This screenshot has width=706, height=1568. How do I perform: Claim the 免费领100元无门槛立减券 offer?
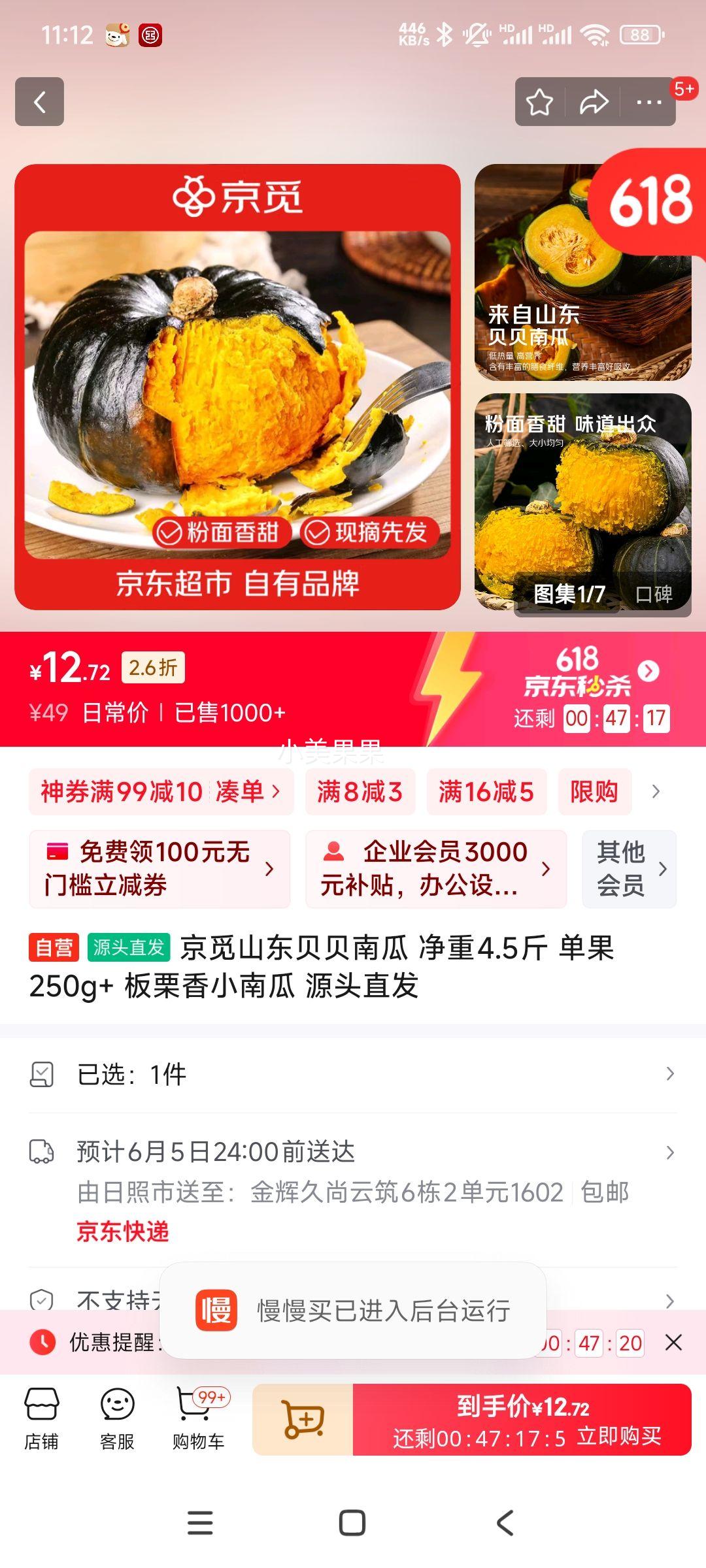(160, 869)
